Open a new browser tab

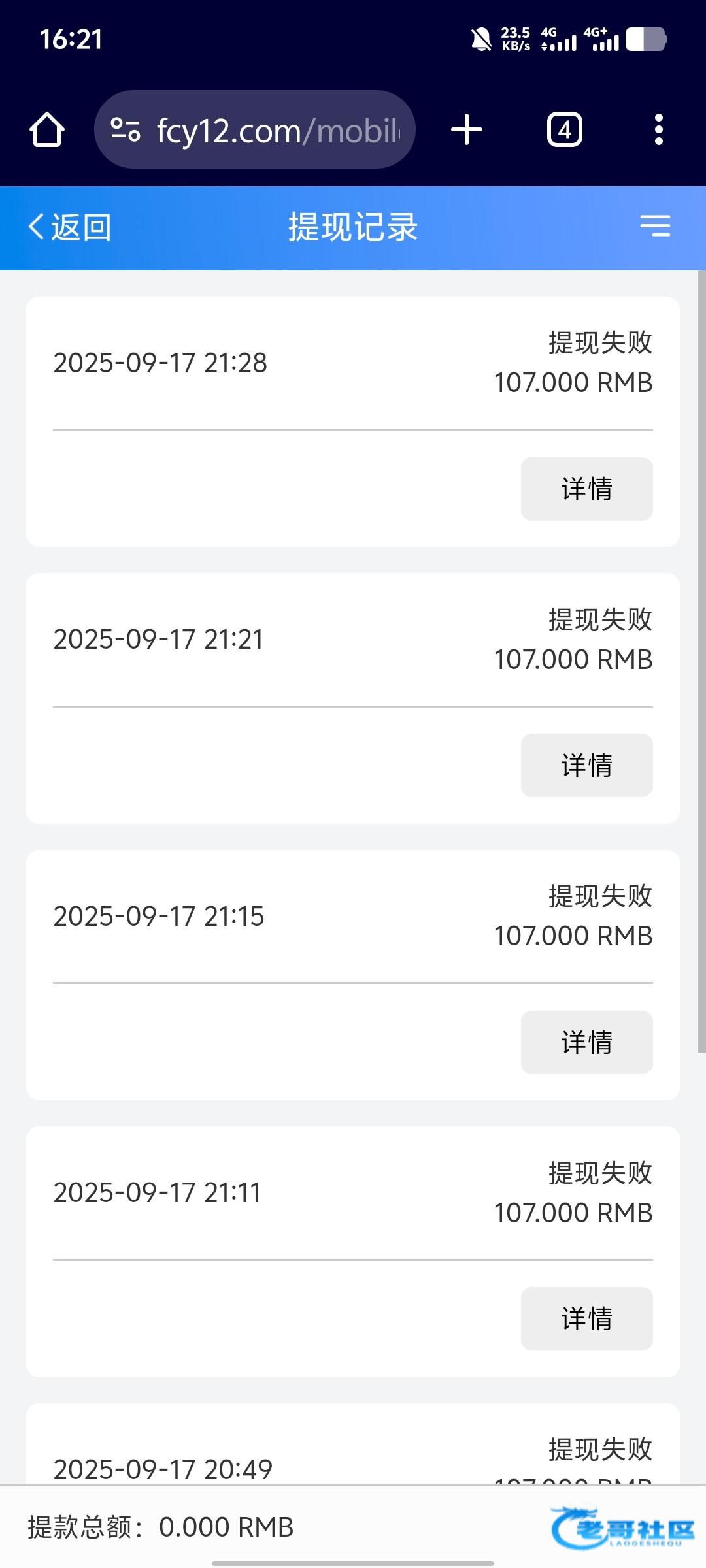467,129
